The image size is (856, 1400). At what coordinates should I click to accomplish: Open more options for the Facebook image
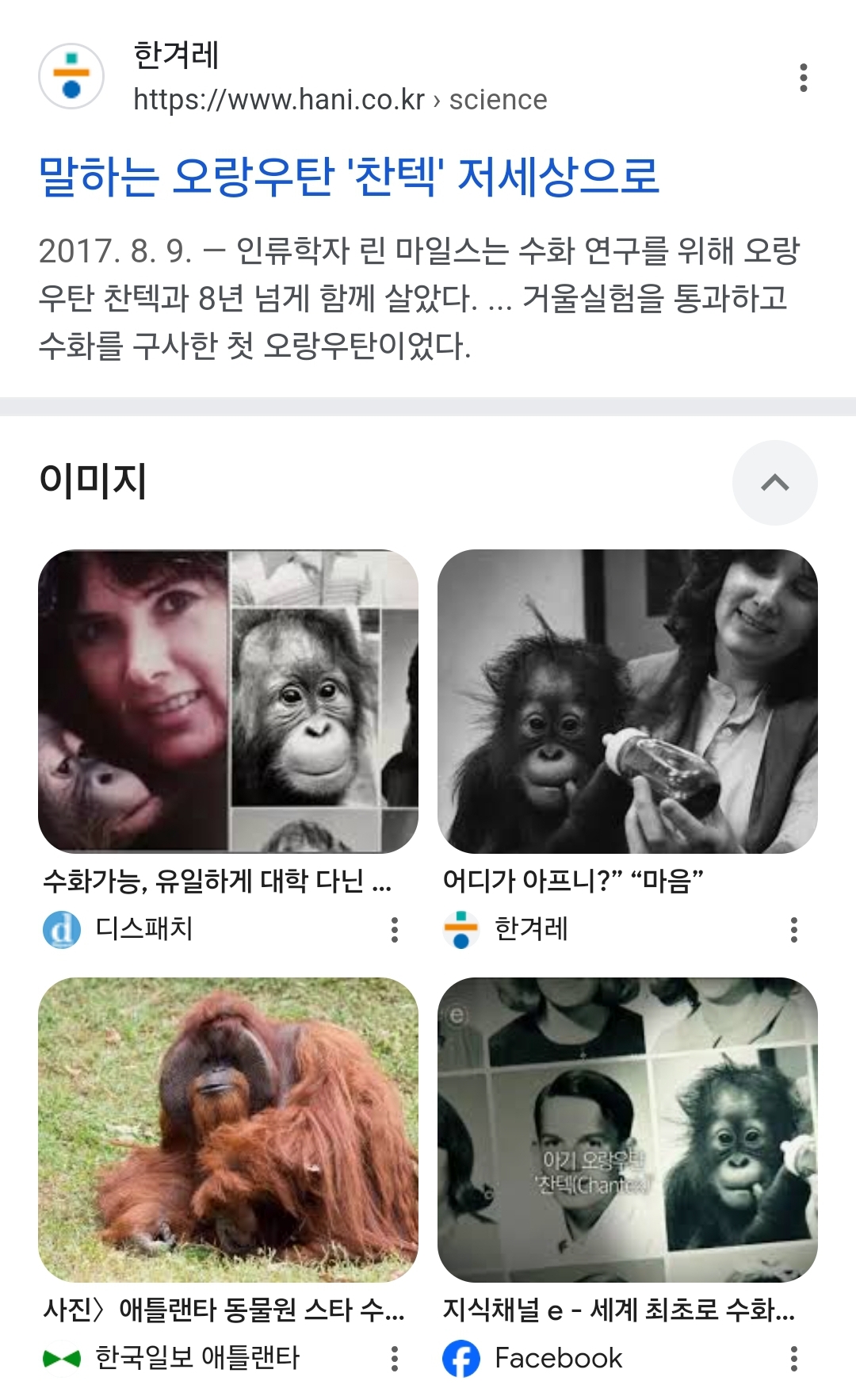pyautogui.click(x=793, y=1358)
